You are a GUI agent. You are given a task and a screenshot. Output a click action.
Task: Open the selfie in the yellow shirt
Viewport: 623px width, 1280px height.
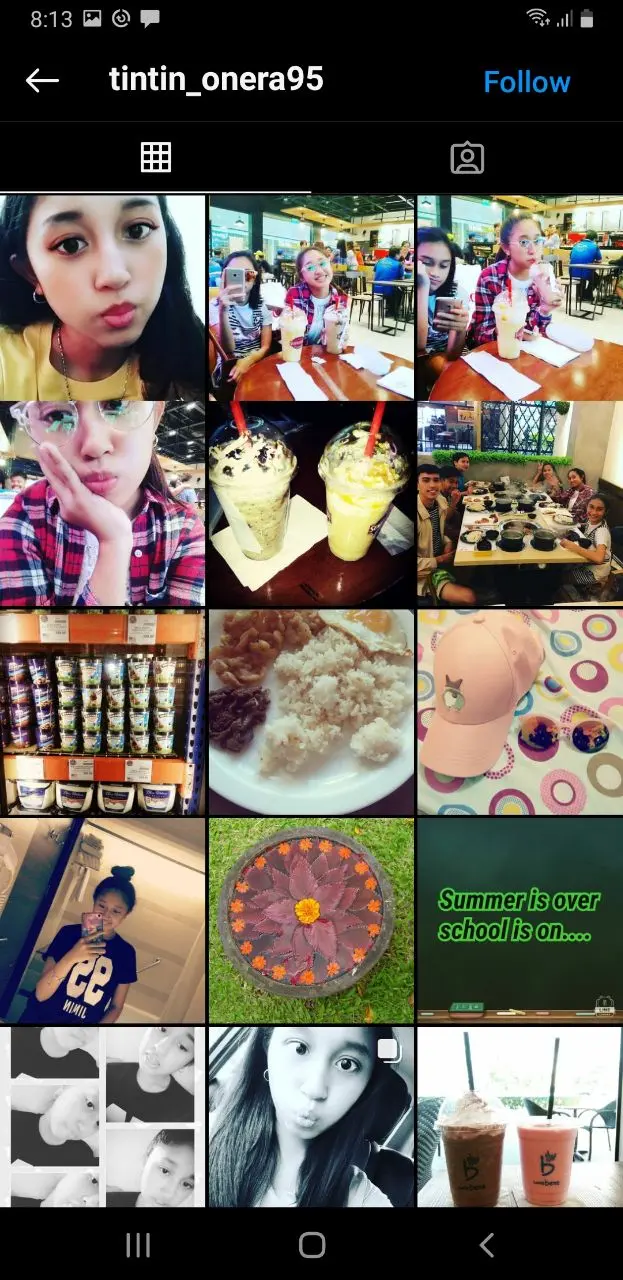(102, 297)
